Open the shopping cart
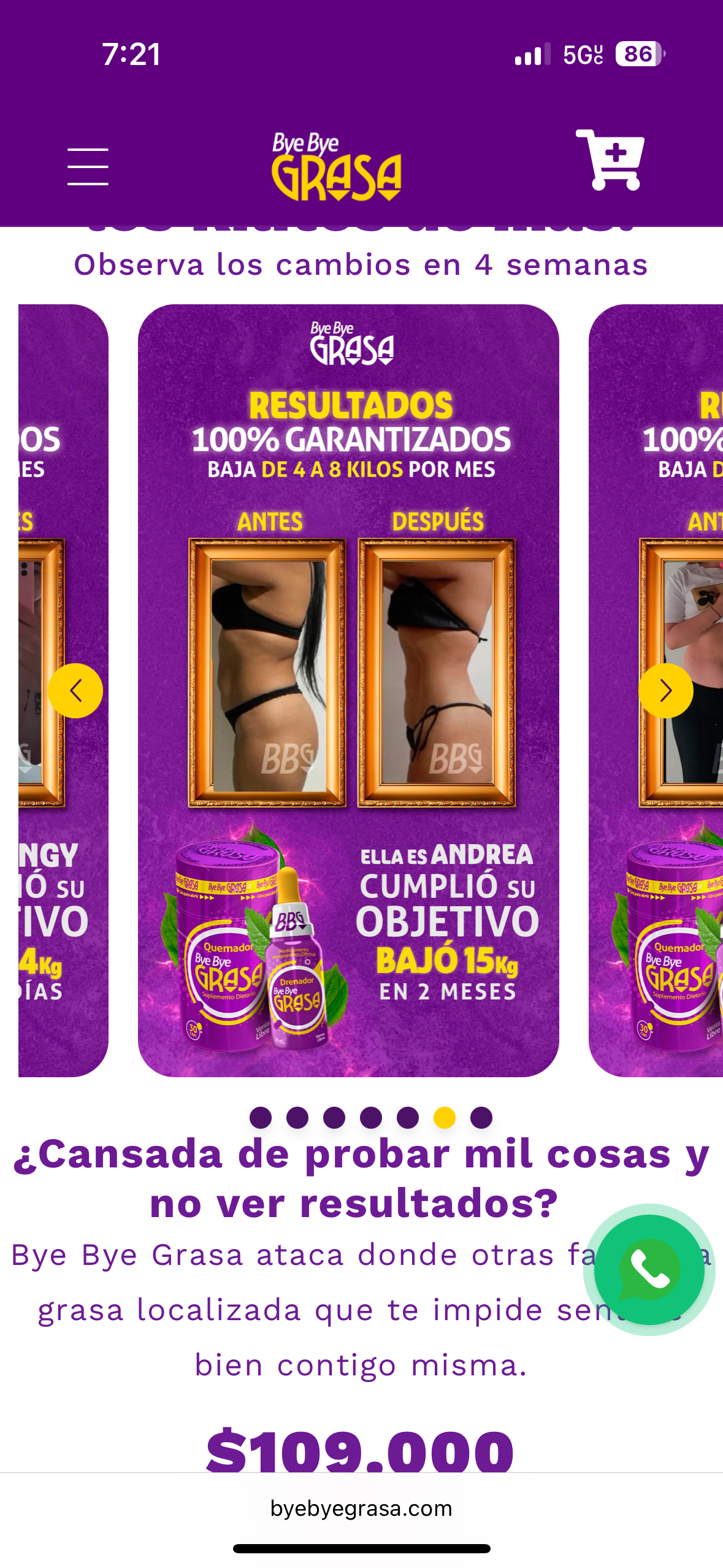Image resolution: width=723 pixels, height=1568 pixels. click(x=610, y=160)
